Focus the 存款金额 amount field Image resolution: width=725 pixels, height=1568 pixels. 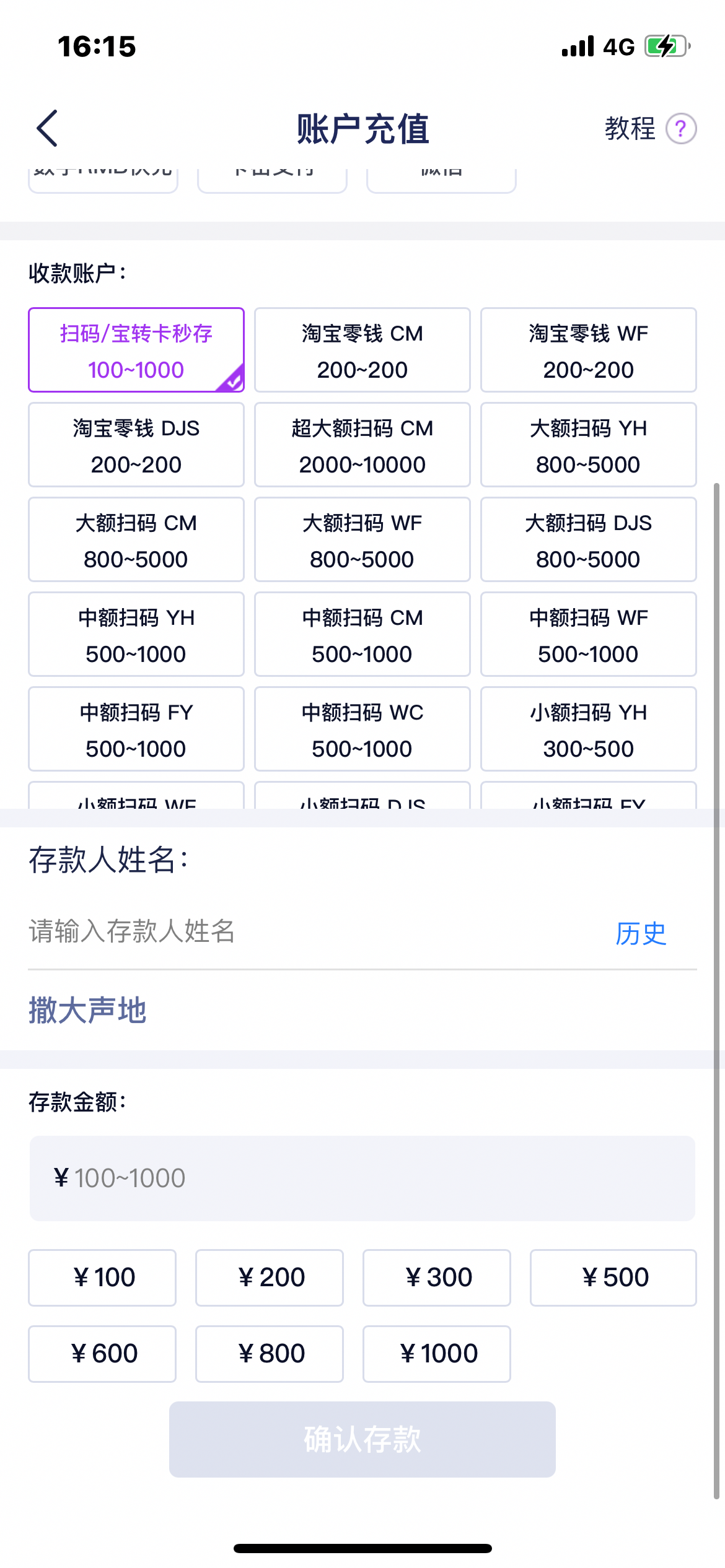pos(362,1178)
